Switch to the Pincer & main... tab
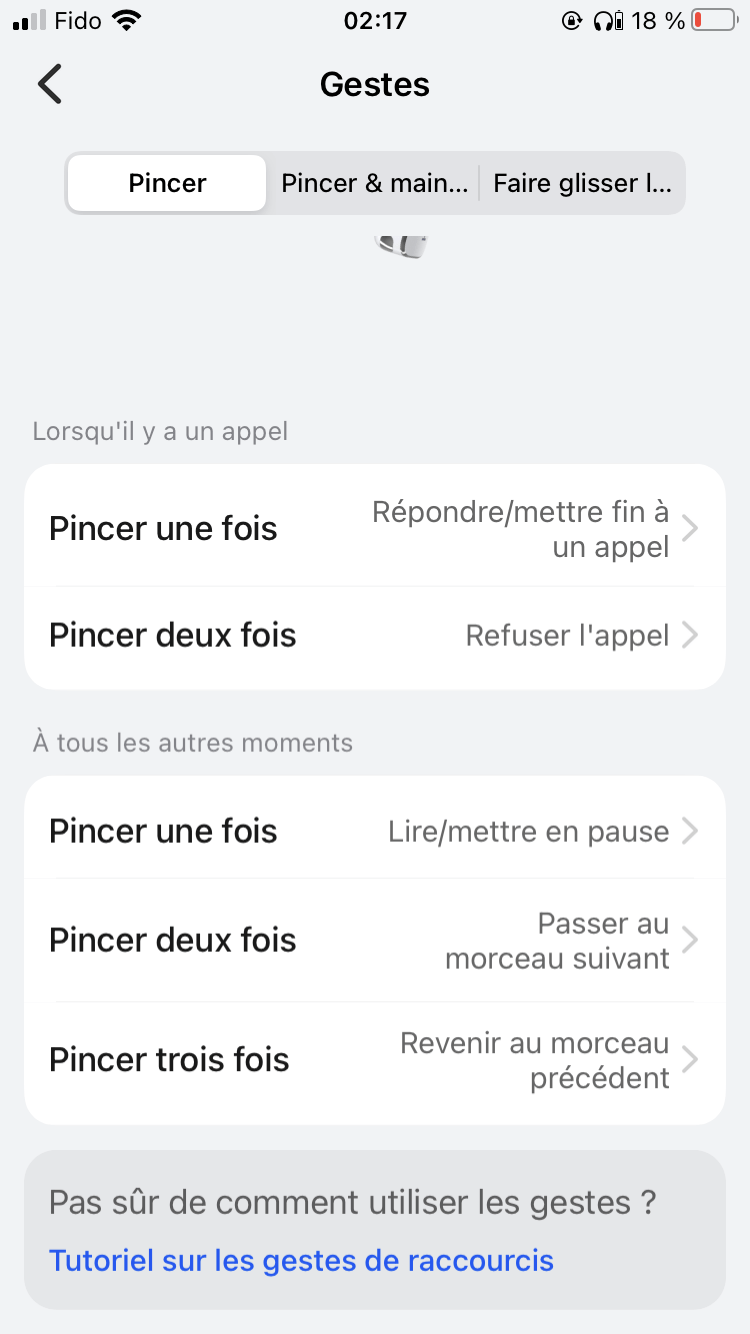The height and width of the screenshot is (1334, 750). point(374,183)
